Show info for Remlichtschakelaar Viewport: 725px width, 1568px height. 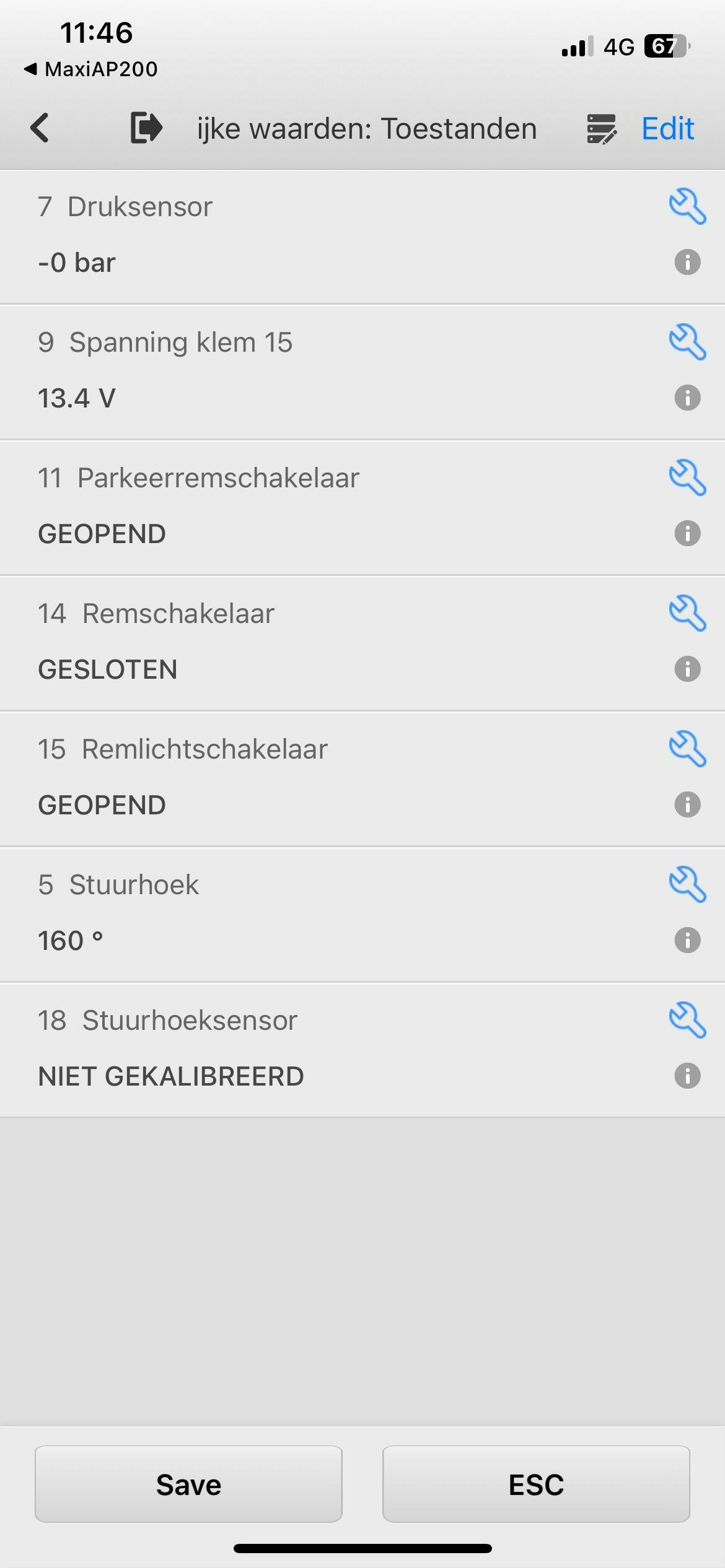click(687, 805)
